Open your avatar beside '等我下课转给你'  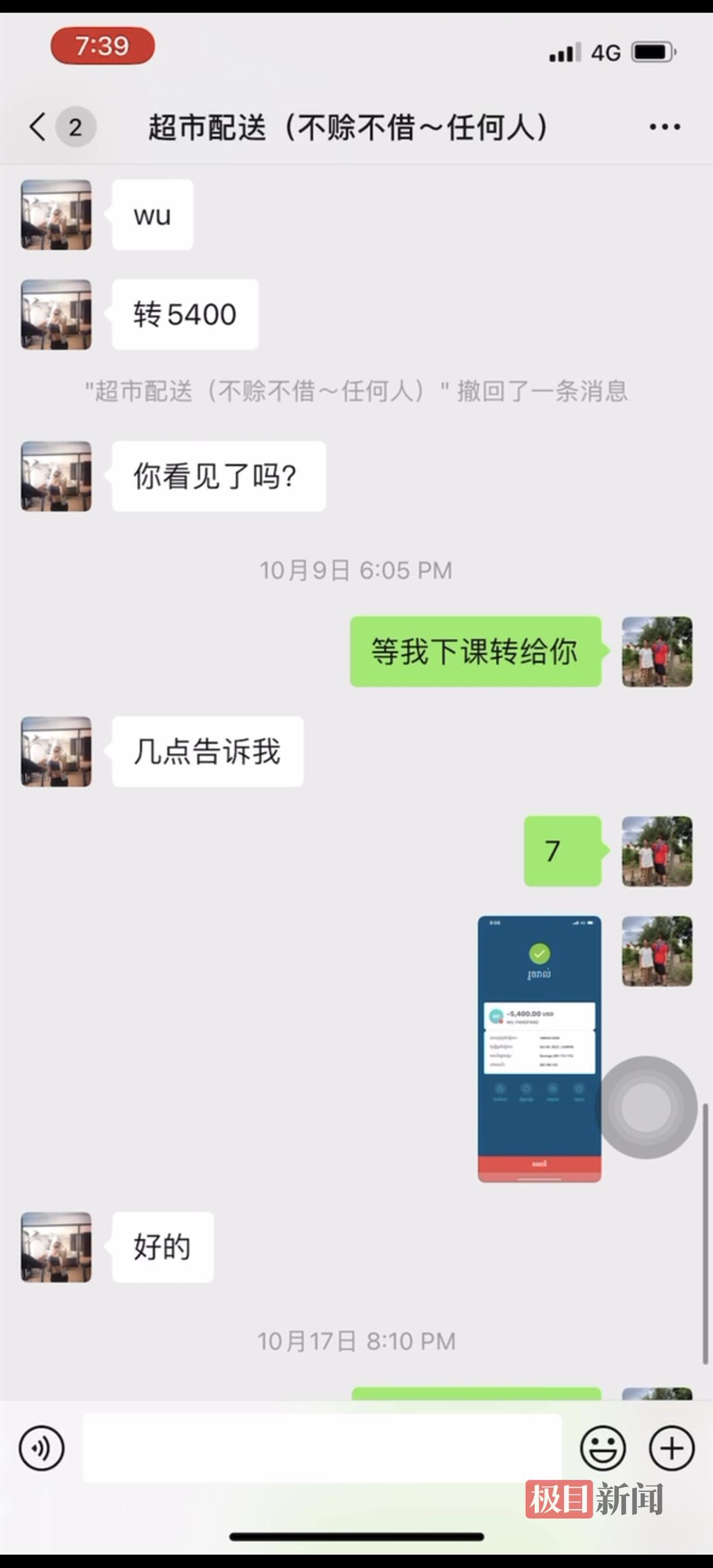tap(657, 651)
